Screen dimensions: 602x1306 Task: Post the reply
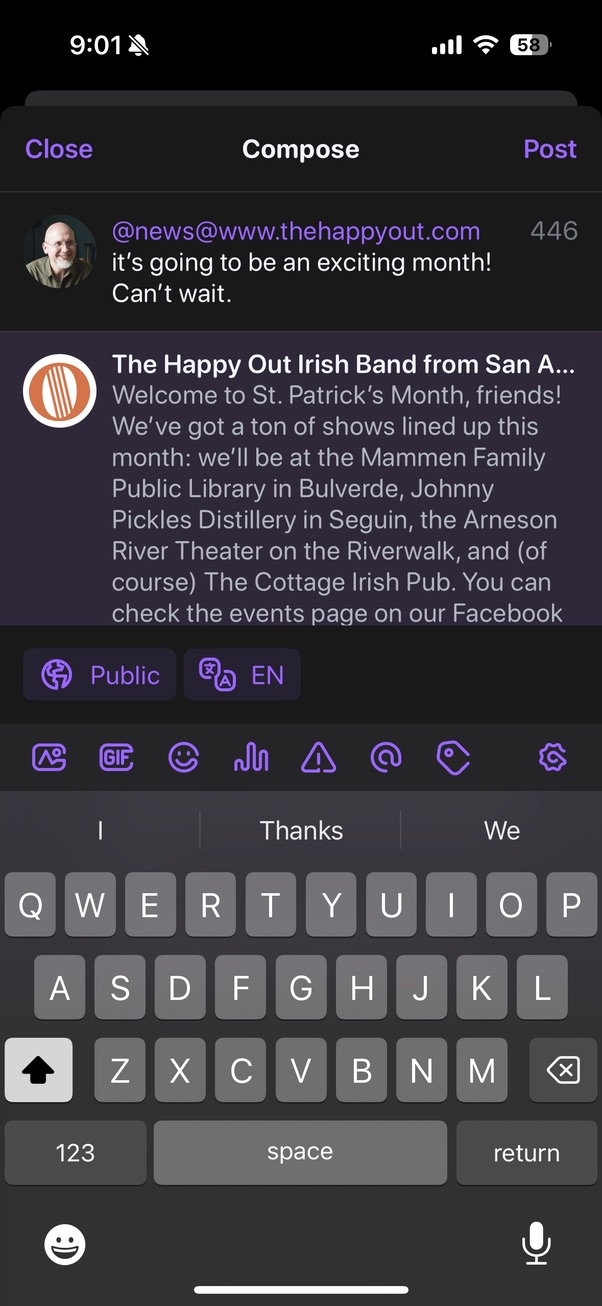[550, 149]
